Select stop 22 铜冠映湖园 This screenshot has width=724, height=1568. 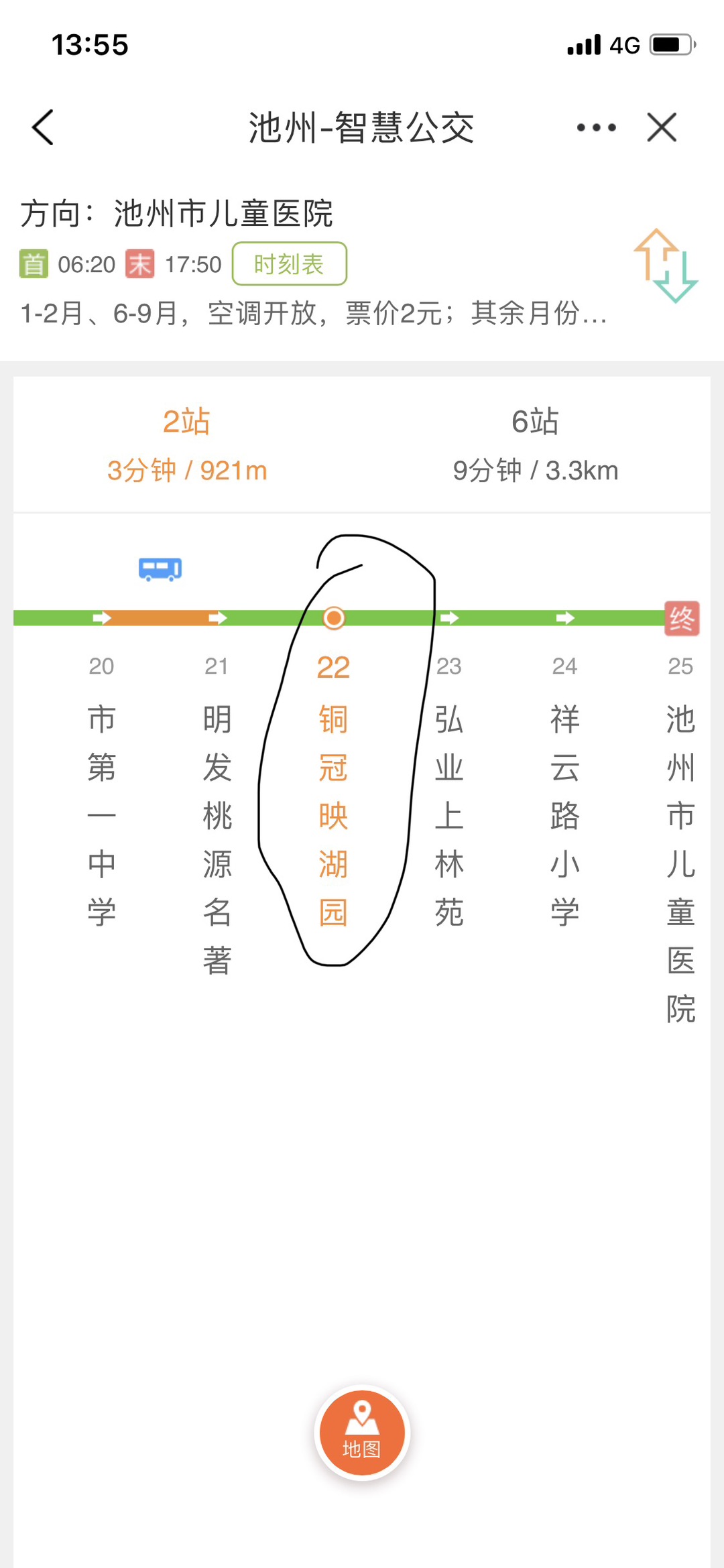(333, 815)
